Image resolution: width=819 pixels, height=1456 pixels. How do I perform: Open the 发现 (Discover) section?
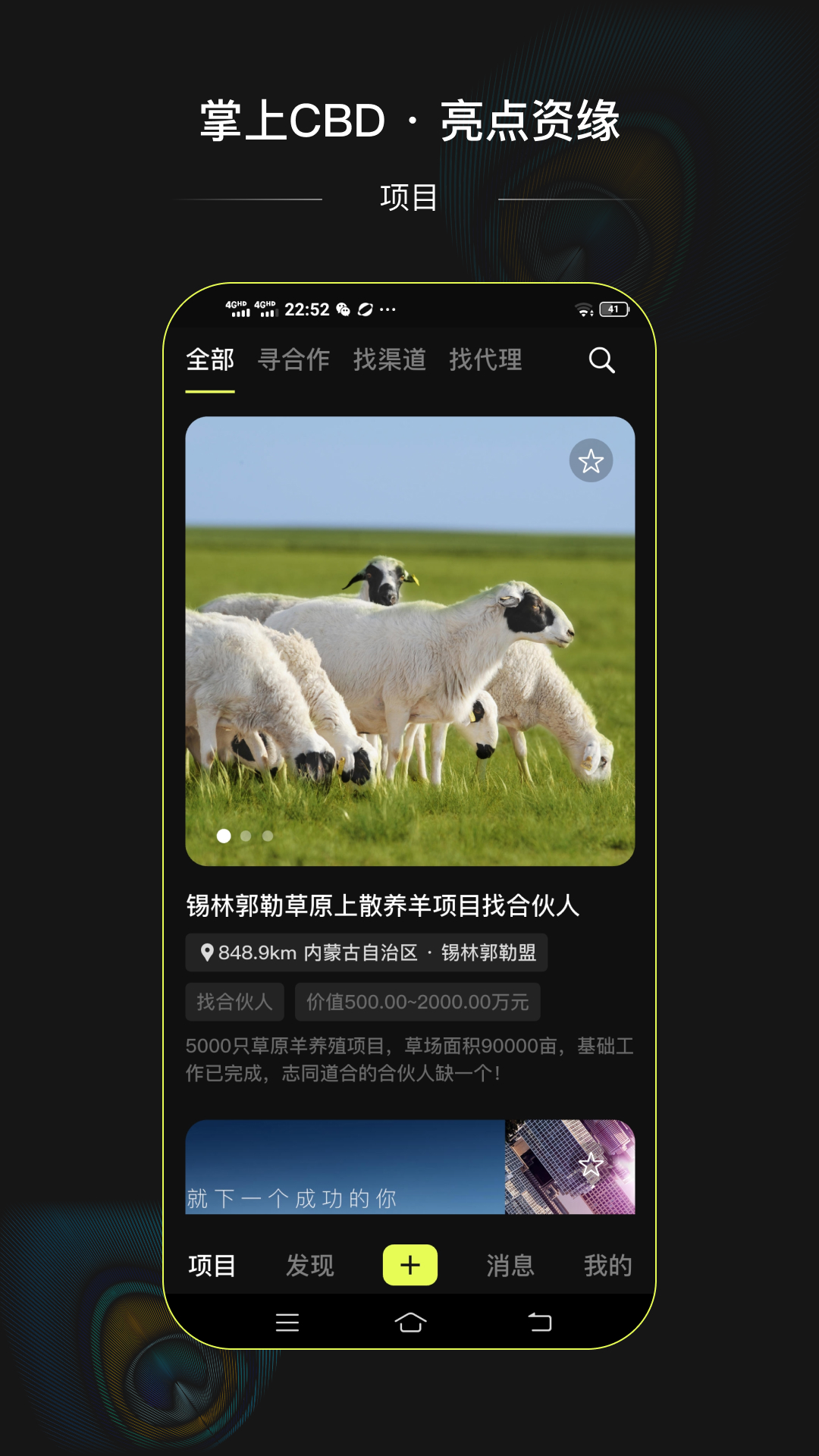pos(310,1263)
